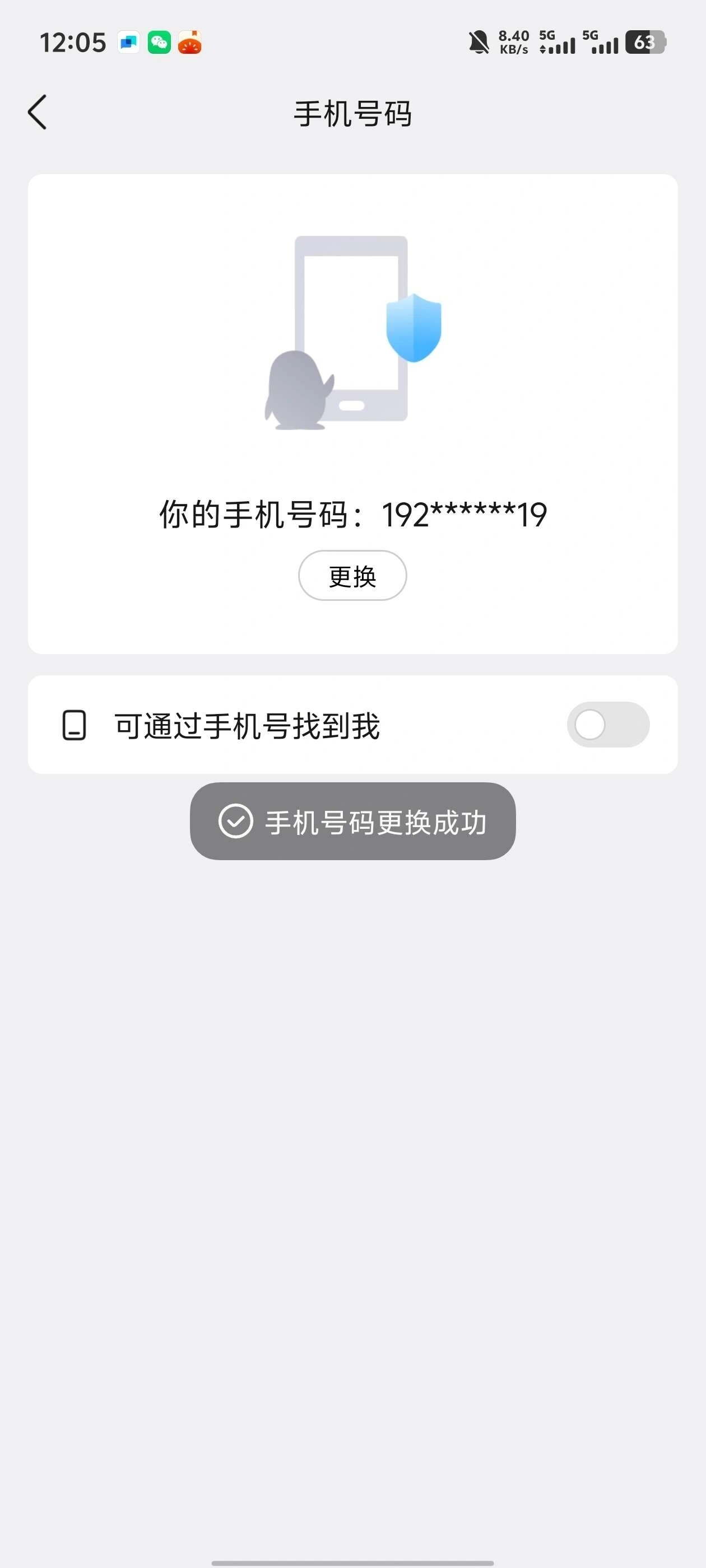Tap the masked number 192******19
This screenshot has width=706, height=1568.
tap(465, 514)
